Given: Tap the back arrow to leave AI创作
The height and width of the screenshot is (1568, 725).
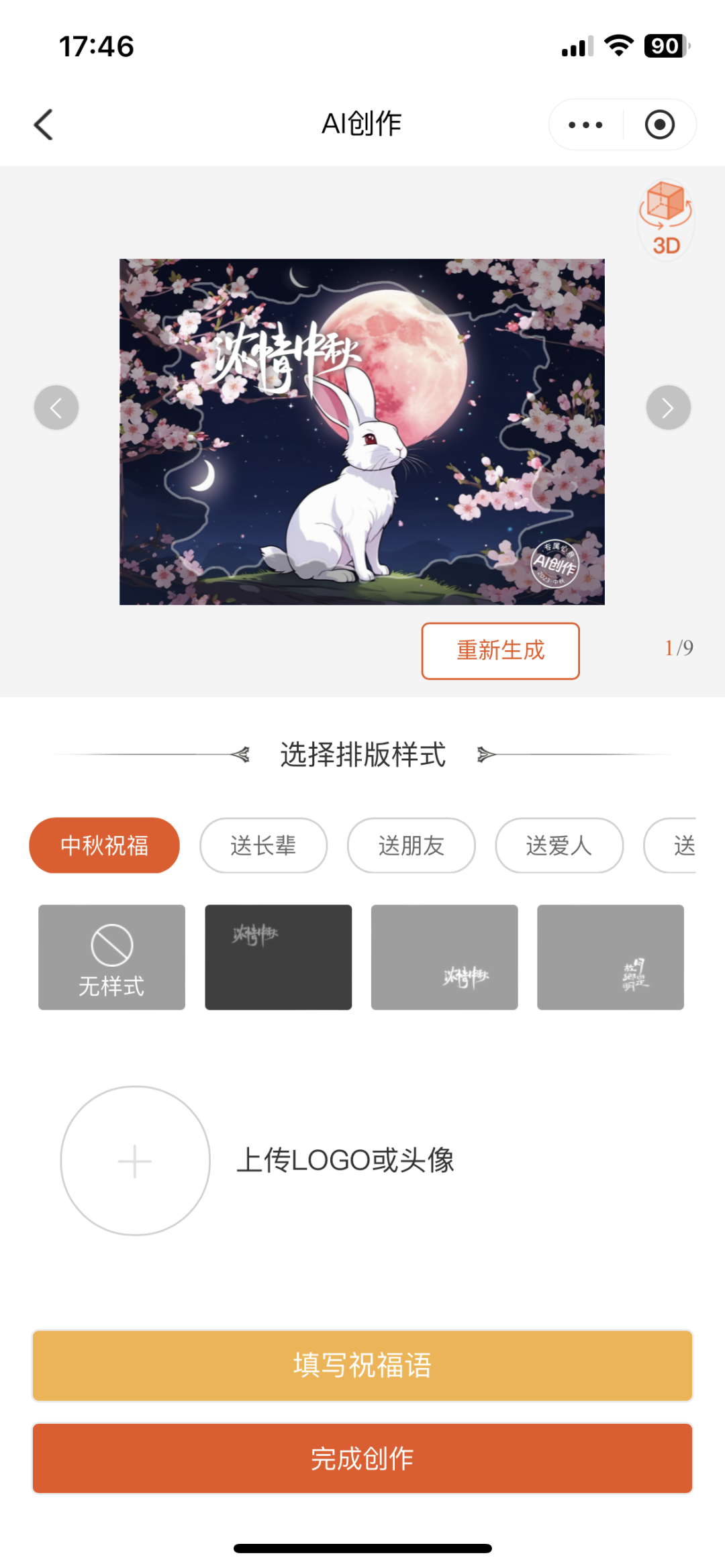Looking at the screenshot, I should tap(43, 124).
